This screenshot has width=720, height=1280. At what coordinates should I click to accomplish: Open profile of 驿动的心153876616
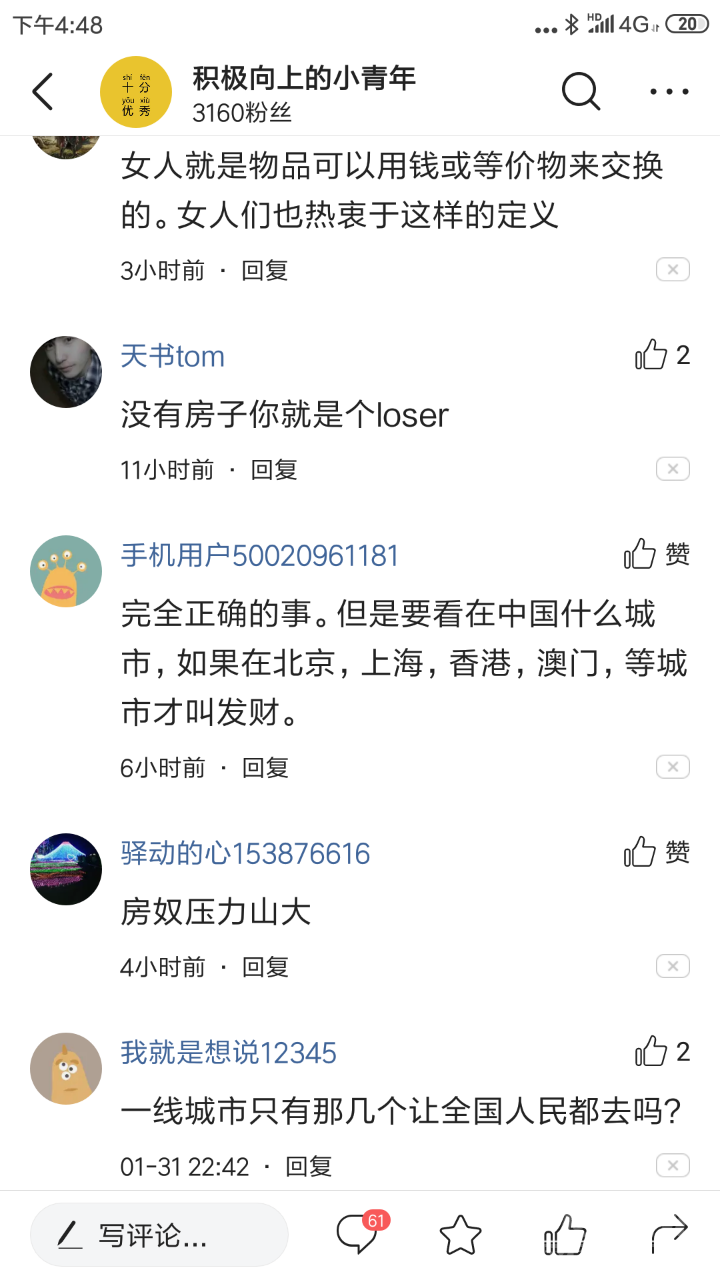(x=245, y=853)
